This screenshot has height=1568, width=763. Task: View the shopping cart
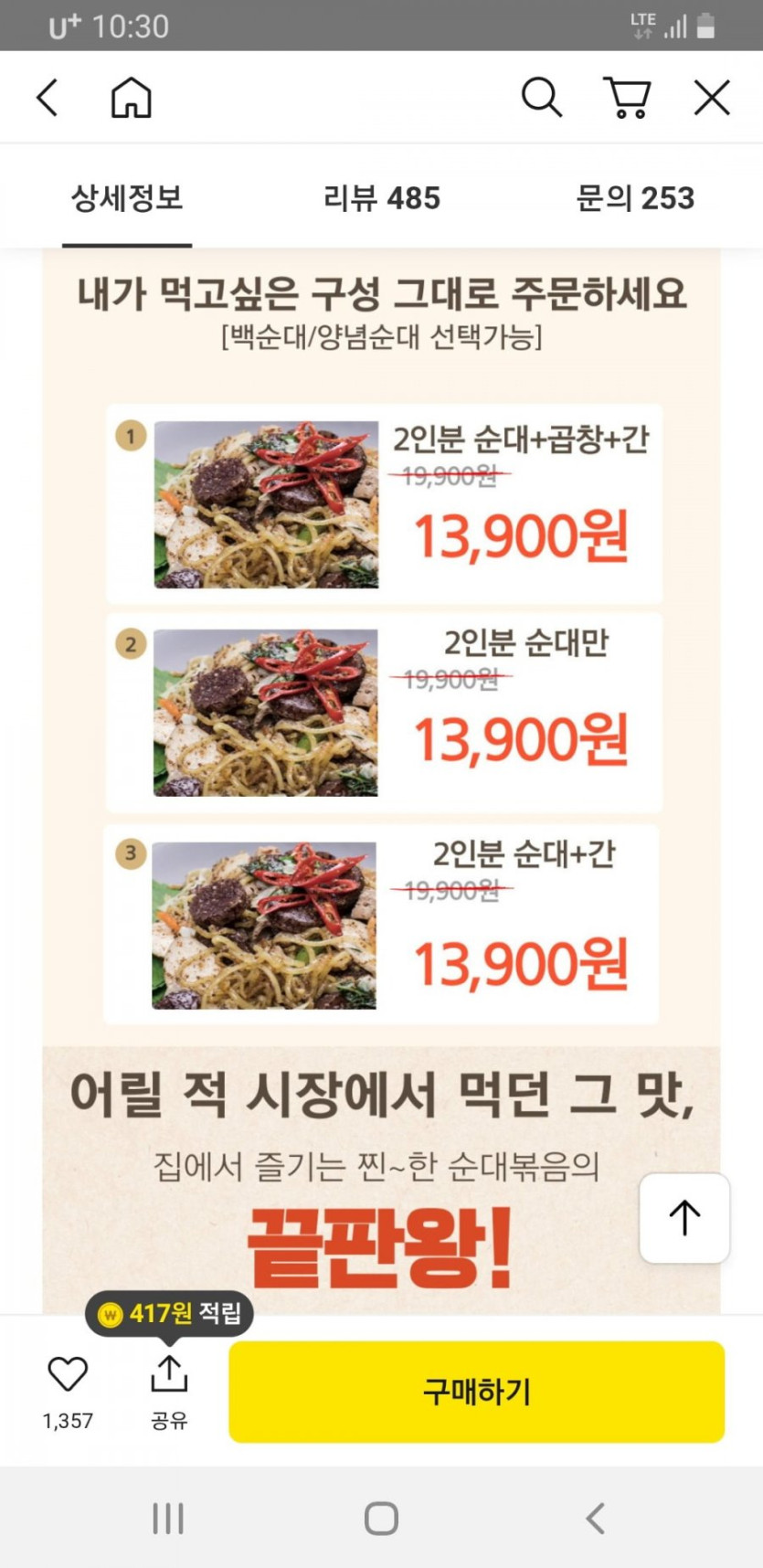pyautogui.click(x=627, y=97)
